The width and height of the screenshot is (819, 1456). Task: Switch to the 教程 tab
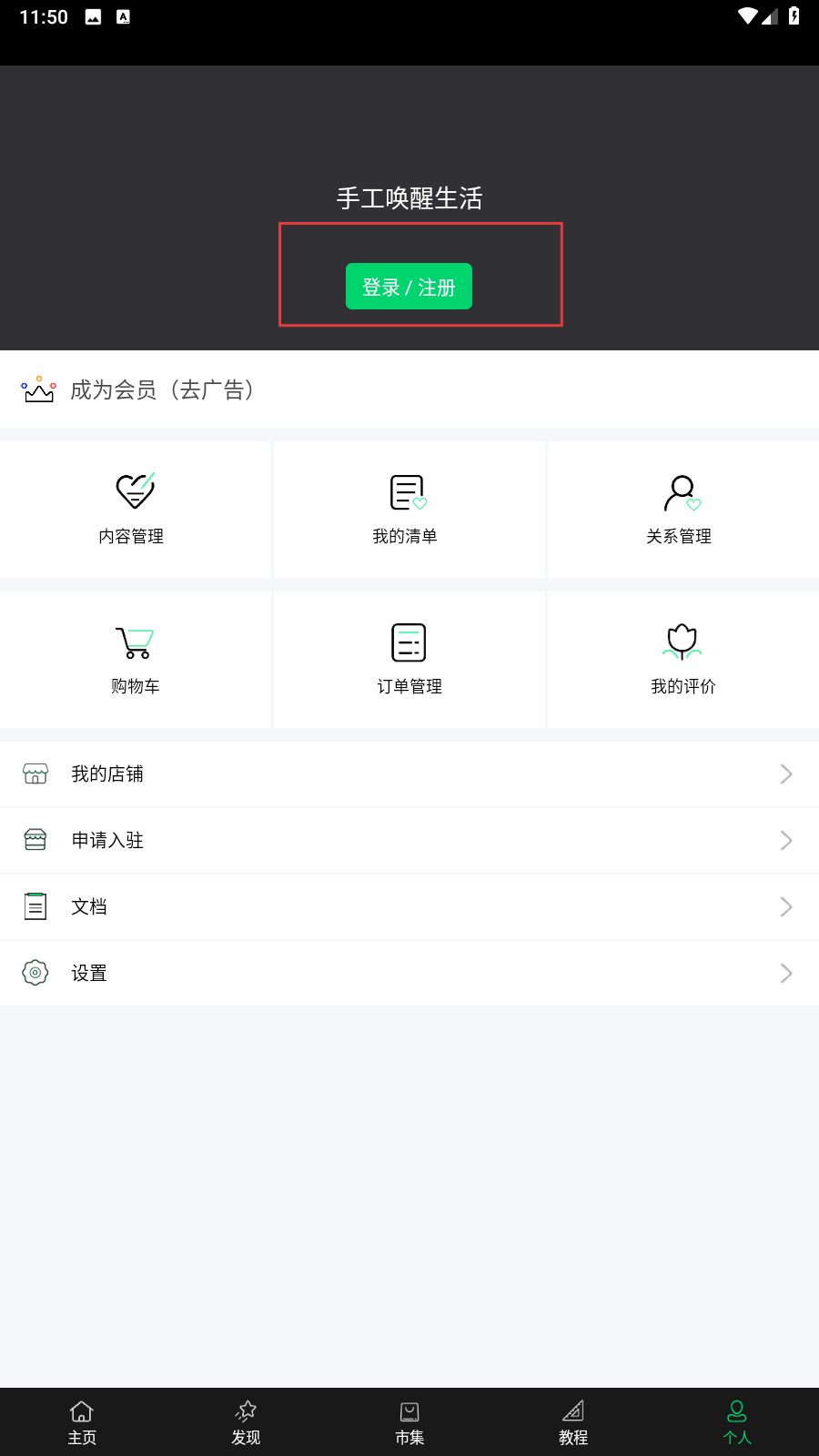pyautogui.click(x=573, y=1422)
